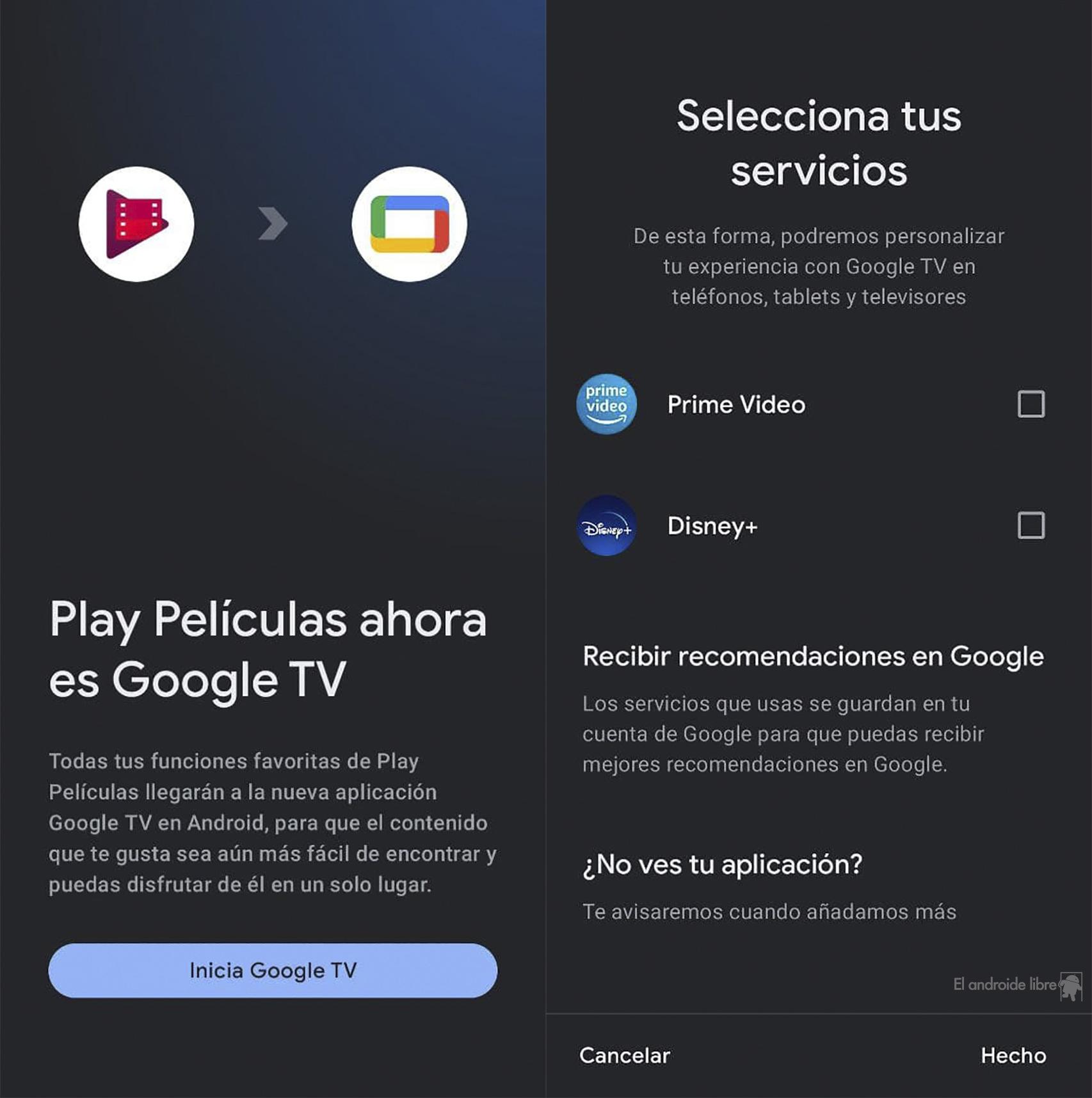Click the Prime Video circular logo
Viewport: 1092px width, 1098px height.
click(606, 404)
